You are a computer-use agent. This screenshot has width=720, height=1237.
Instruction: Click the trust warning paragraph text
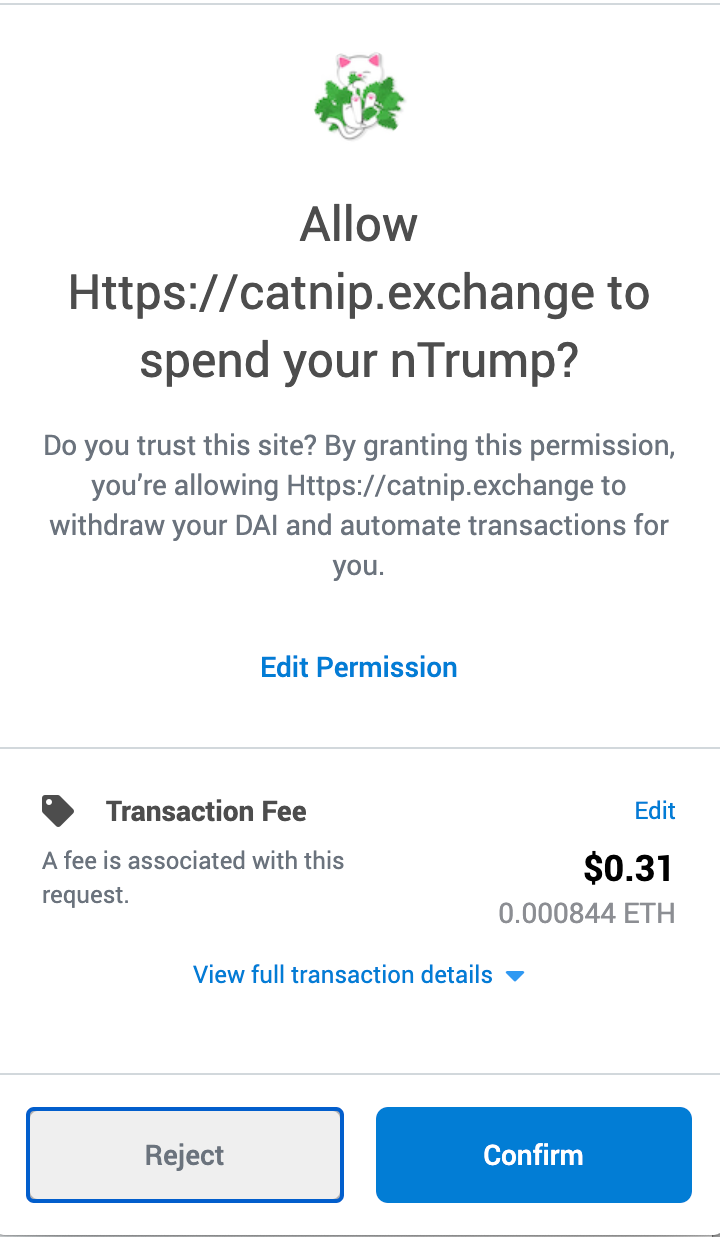[360, 505]
